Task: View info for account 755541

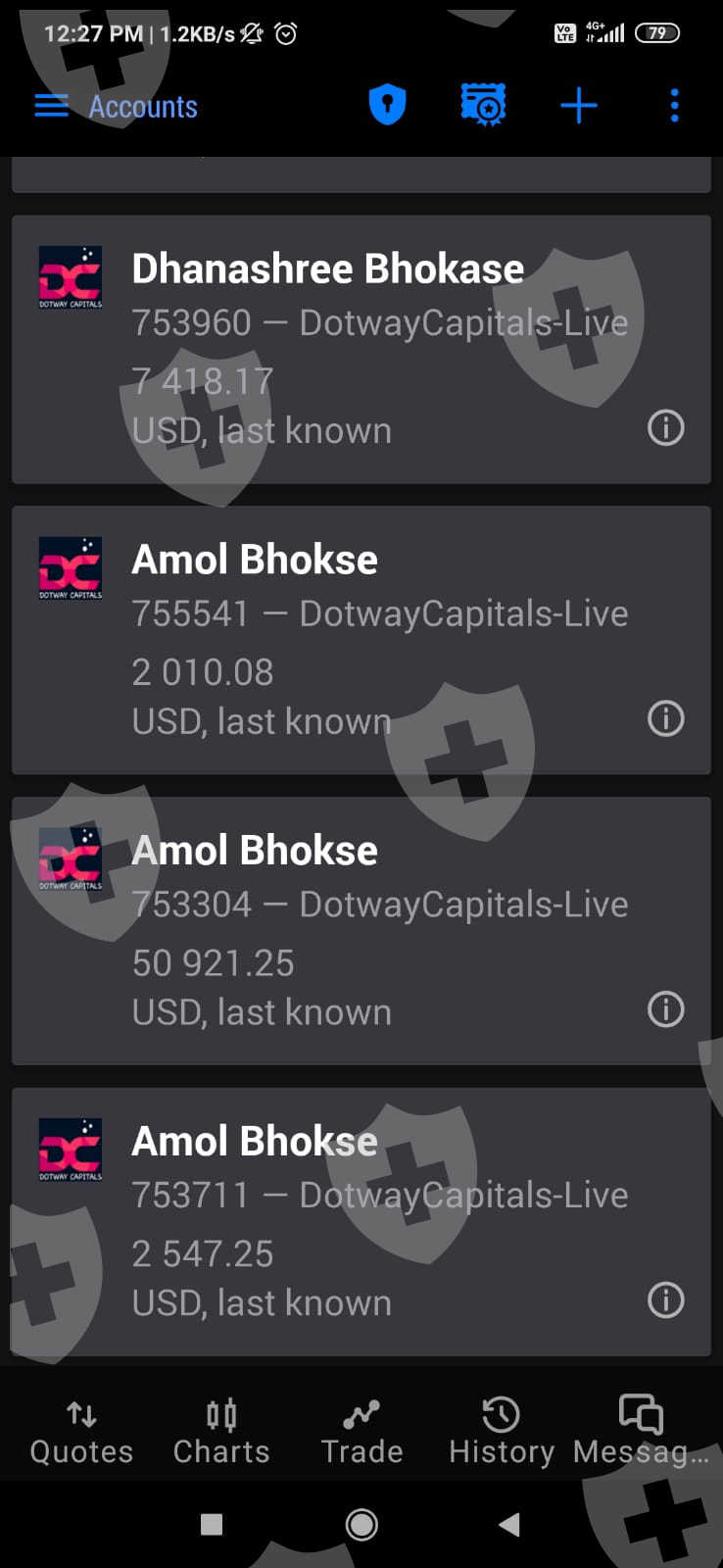Action: click(666, 719)
